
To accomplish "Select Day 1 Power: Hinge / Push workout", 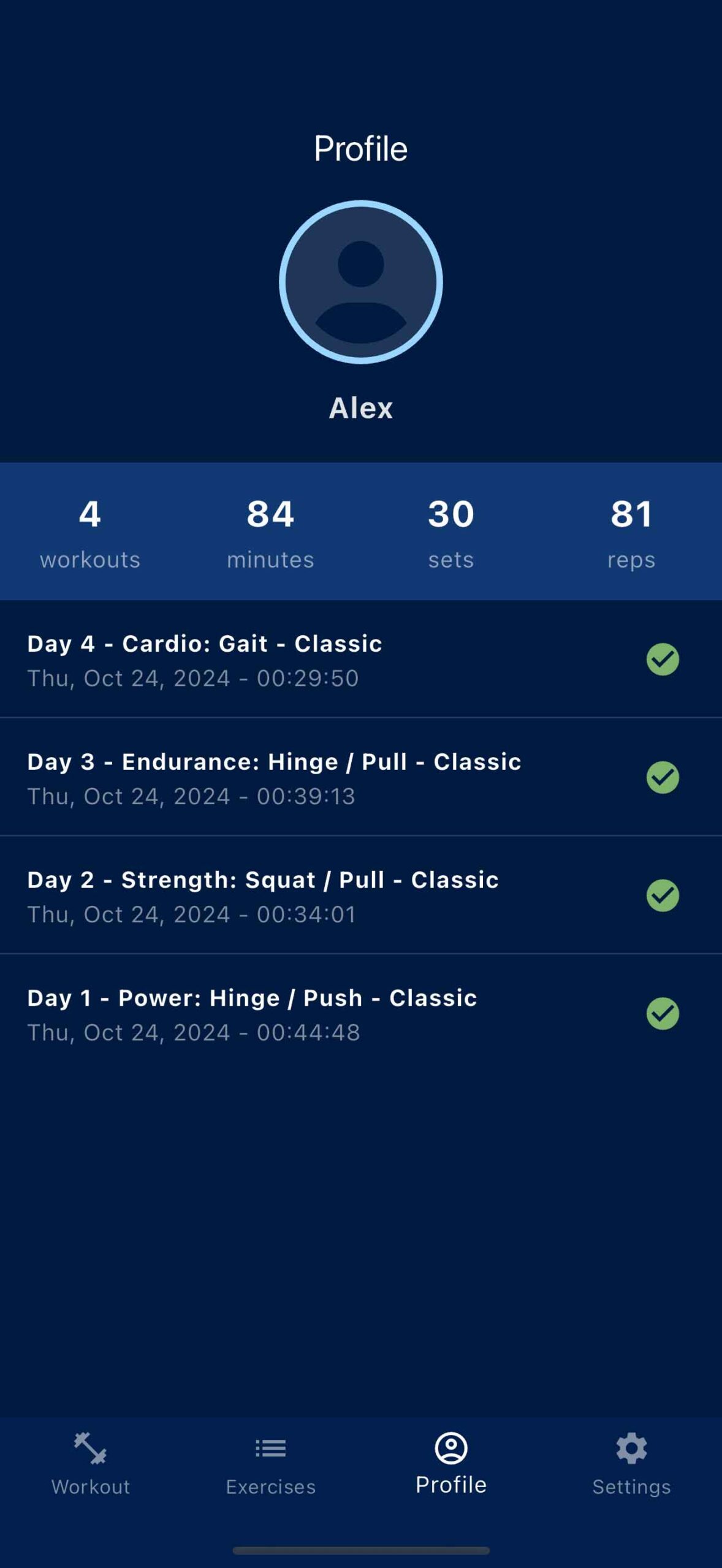I will click(361, 1014).
